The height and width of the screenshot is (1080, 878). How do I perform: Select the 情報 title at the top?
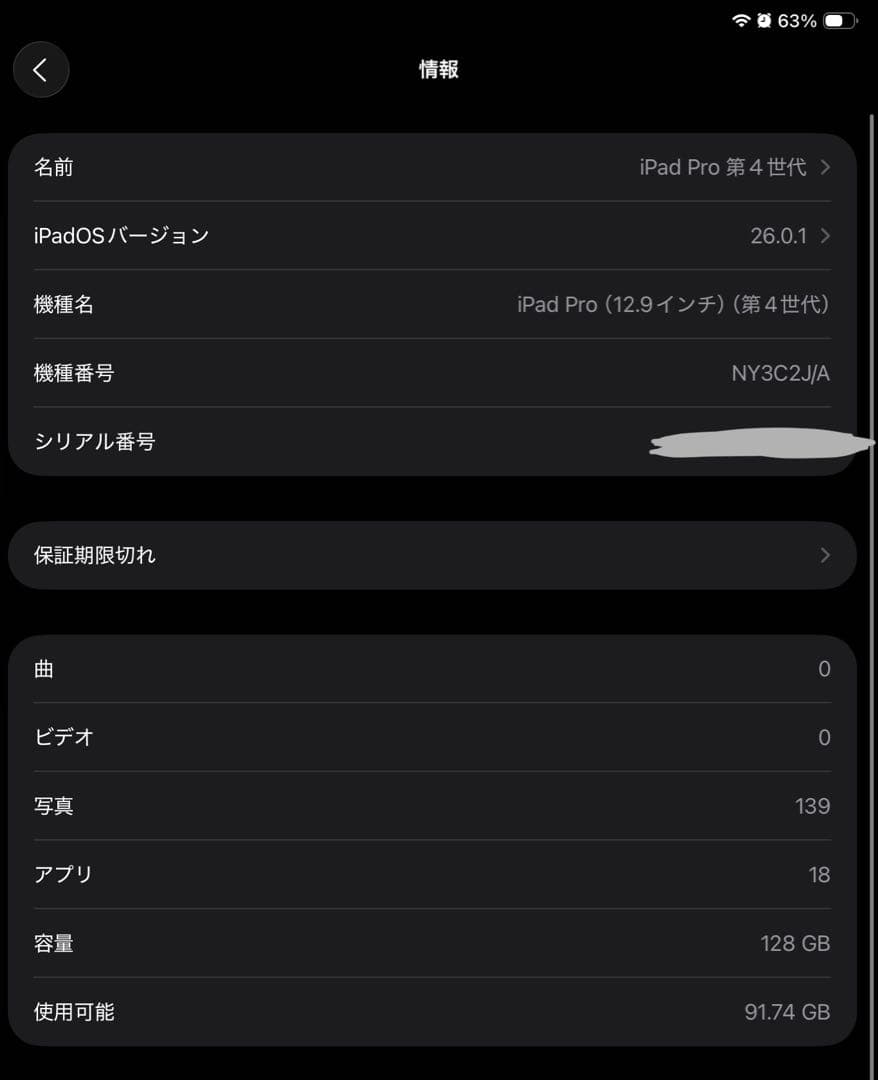point(437,69)
